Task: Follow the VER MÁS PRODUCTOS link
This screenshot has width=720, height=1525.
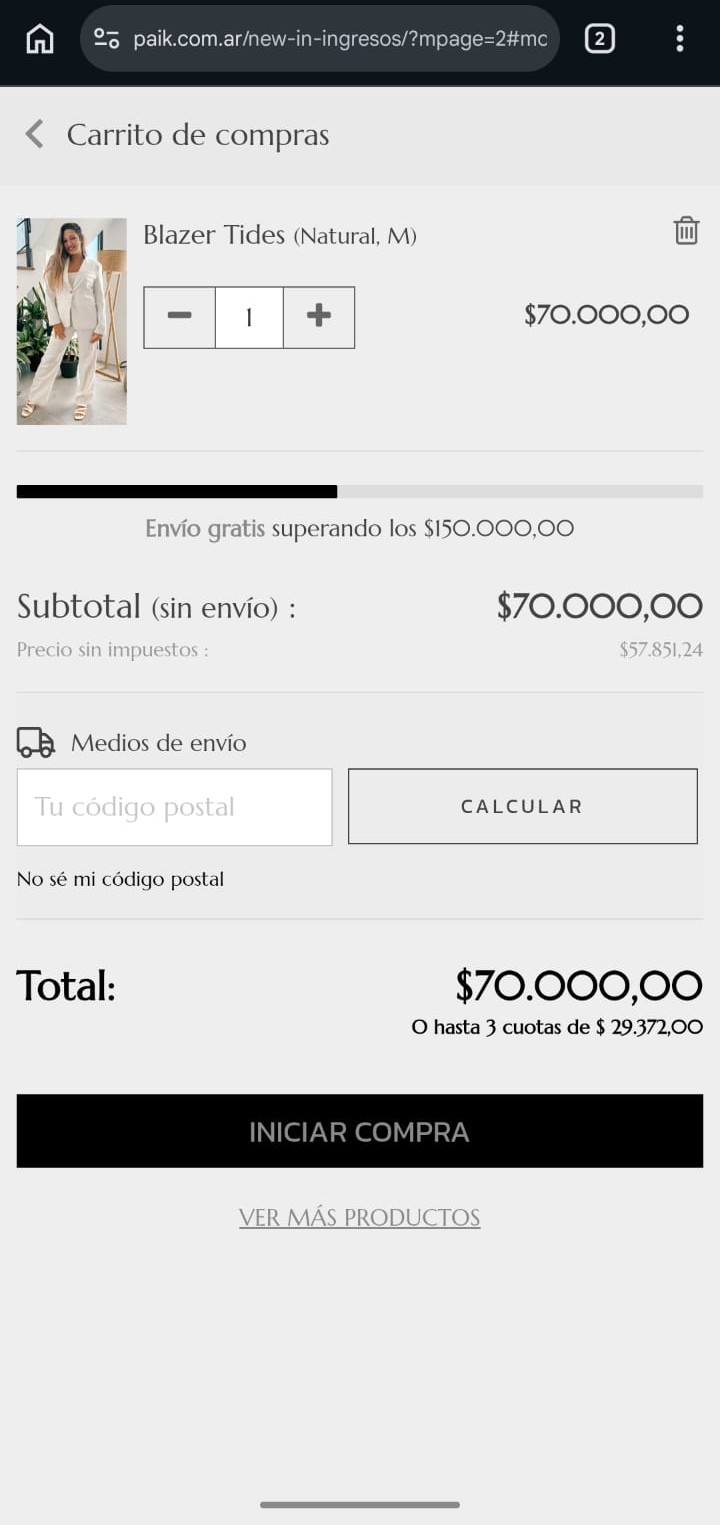Action: click(360, 1217)
